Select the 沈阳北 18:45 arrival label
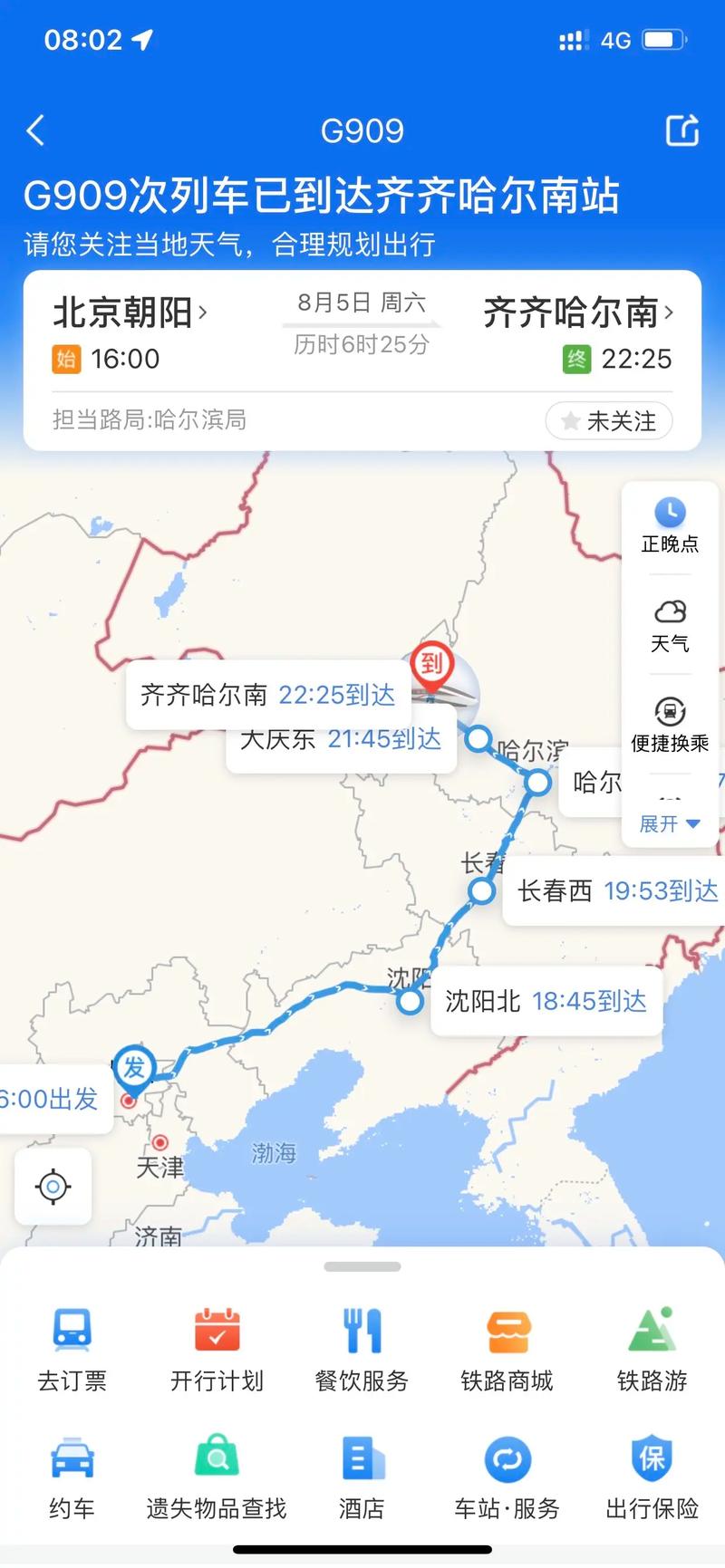Viewport: 725px width, 1568px height. pos(545,1001)
